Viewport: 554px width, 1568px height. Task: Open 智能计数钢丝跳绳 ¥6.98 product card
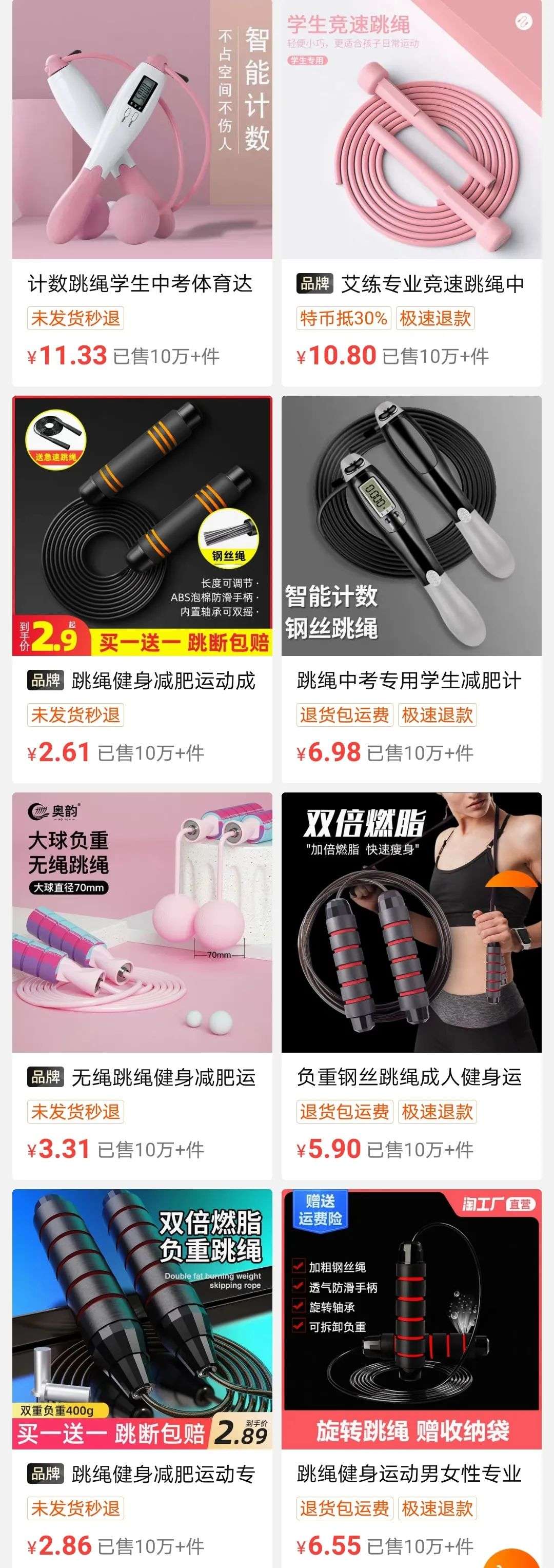click(411, 527)
